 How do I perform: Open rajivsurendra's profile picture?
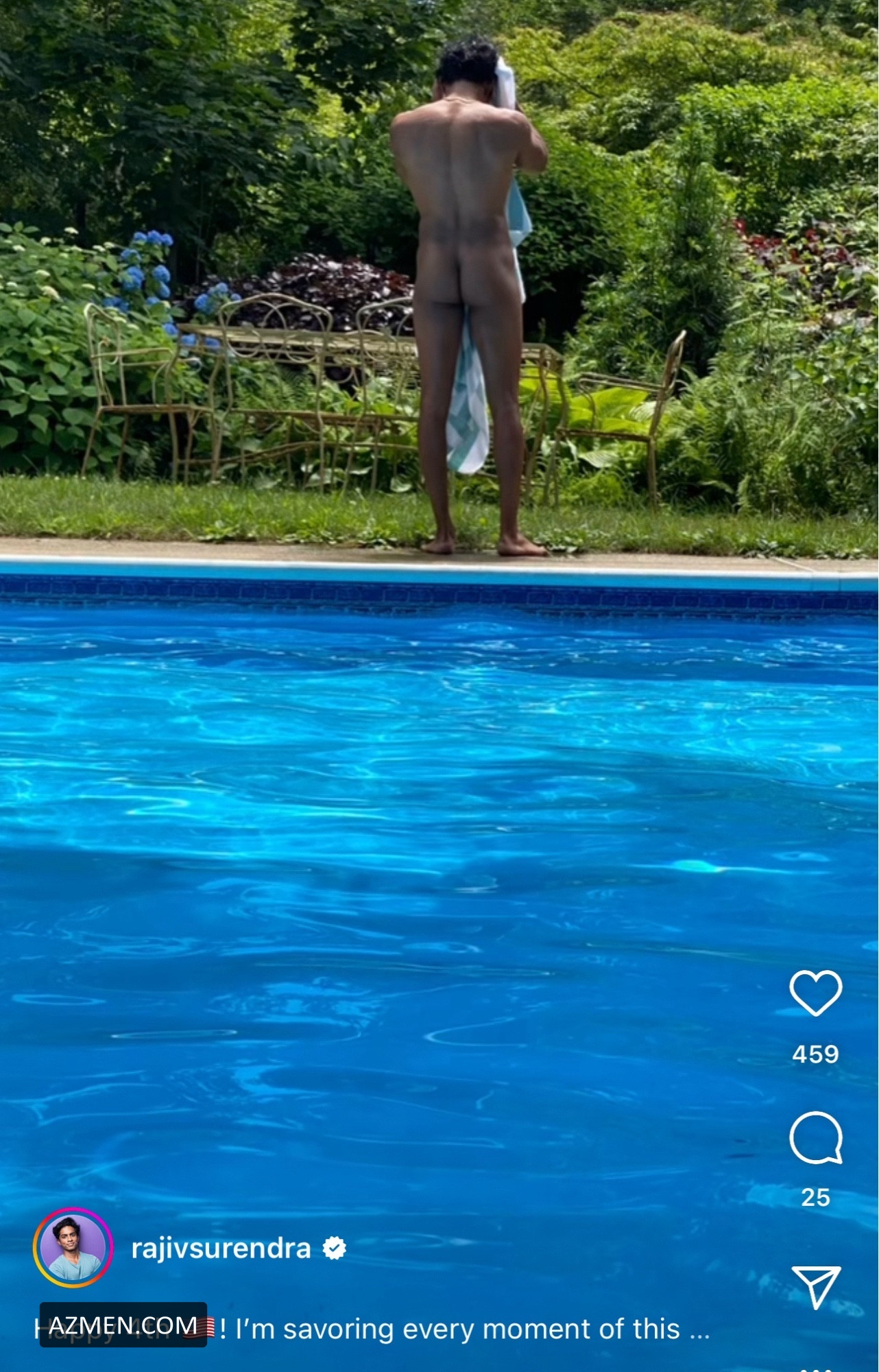tap(73, 1248)
